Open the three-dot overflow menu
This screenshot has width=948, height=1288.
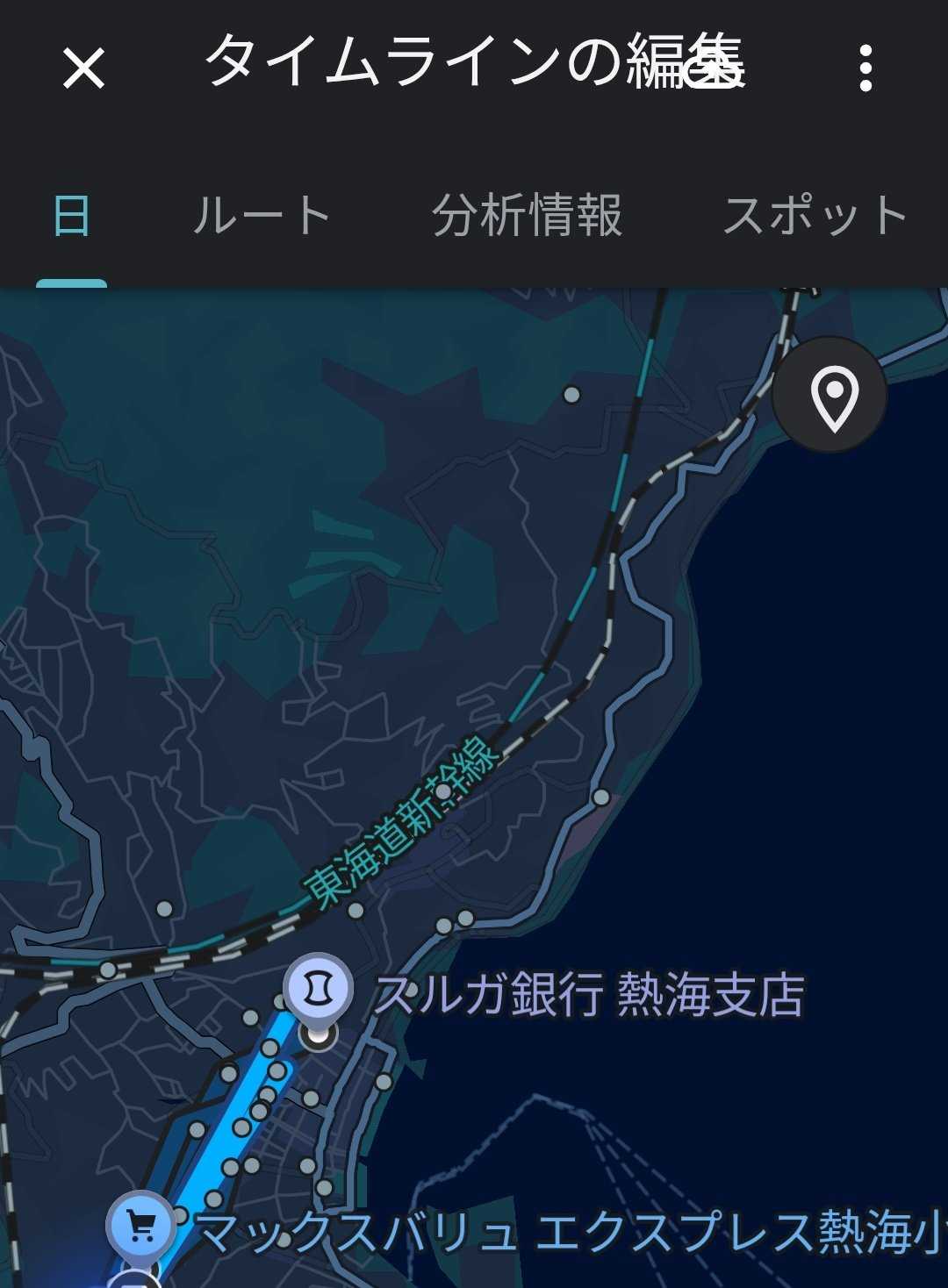(x=865, y=68)
